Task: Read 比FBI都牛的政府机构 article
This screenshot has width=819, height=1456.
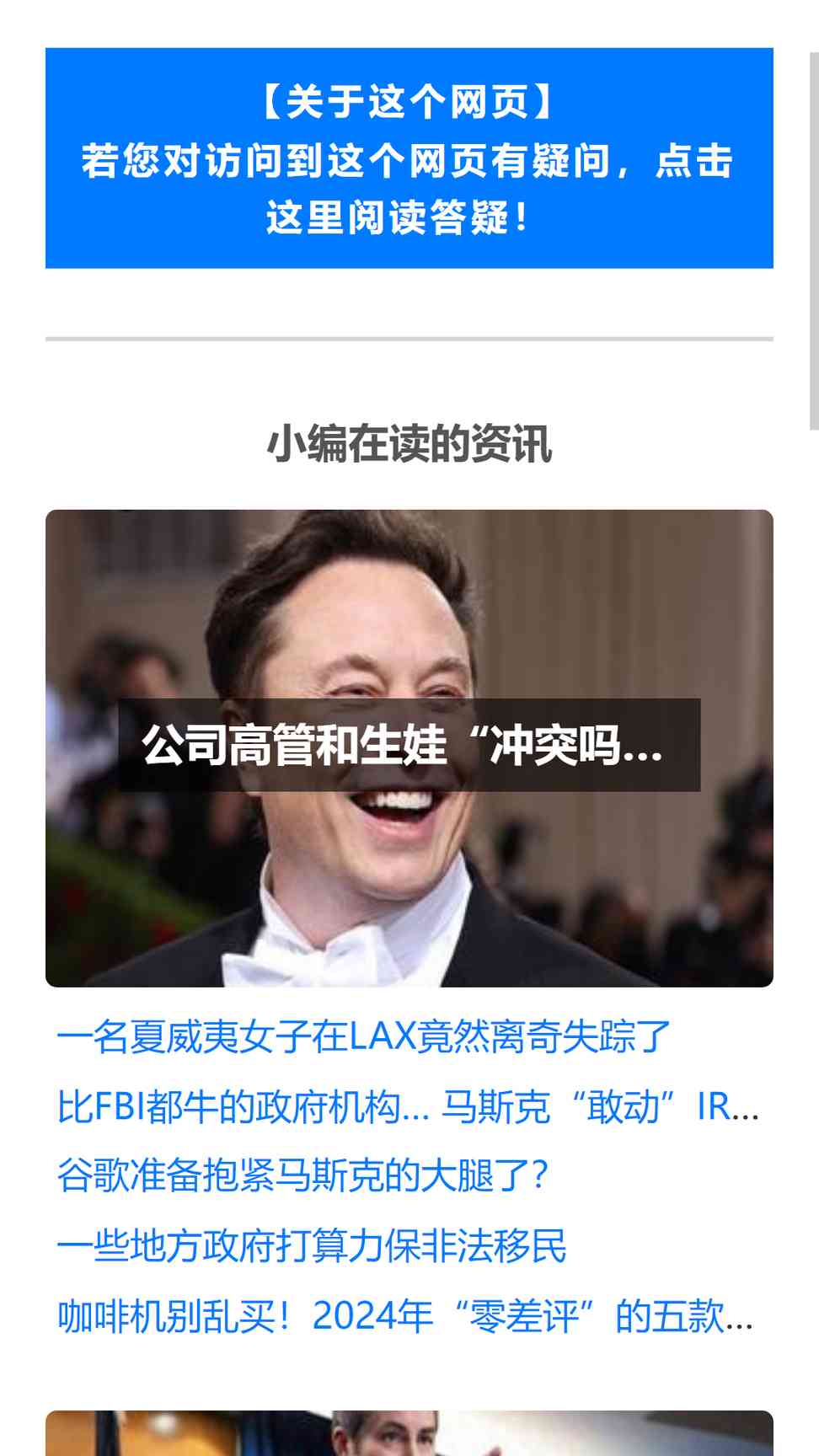Action: coord(409,1107)
